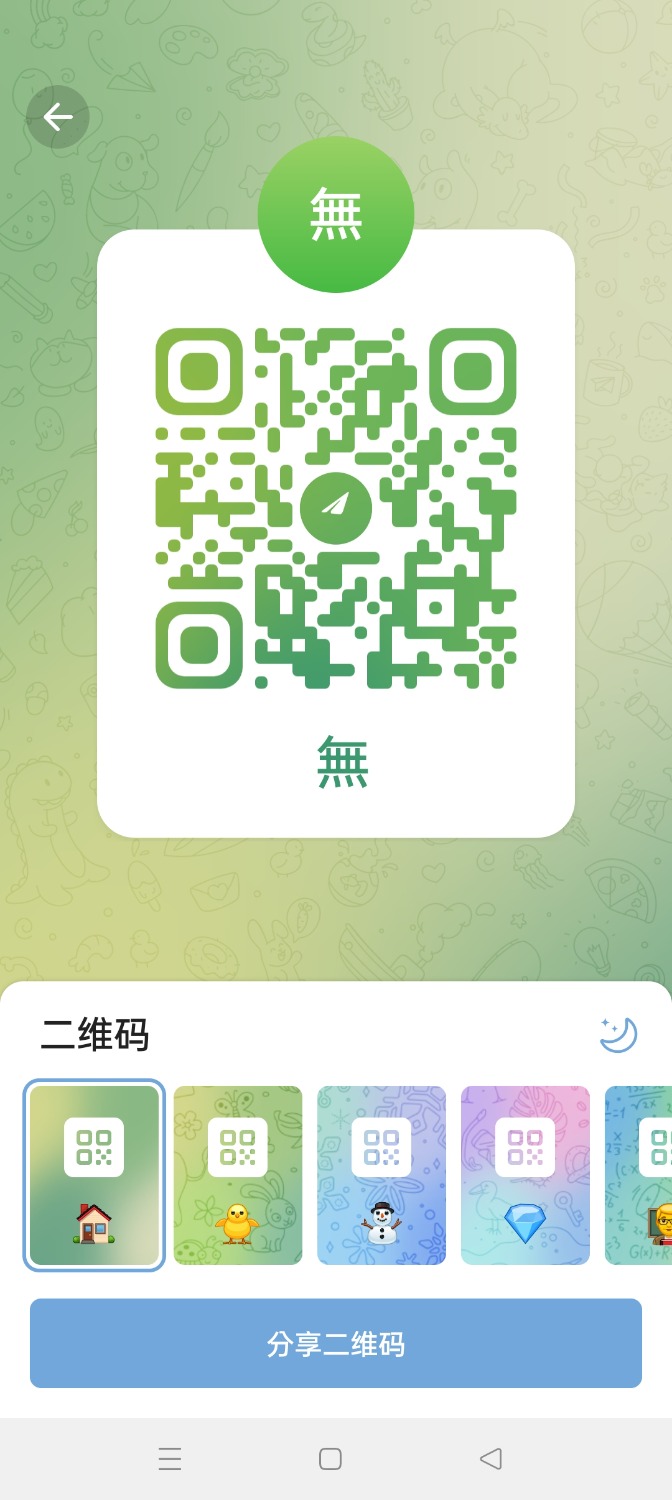Apply the diamond QR theme
The image size is (672, 1500).
click(x=525, y=1175)
